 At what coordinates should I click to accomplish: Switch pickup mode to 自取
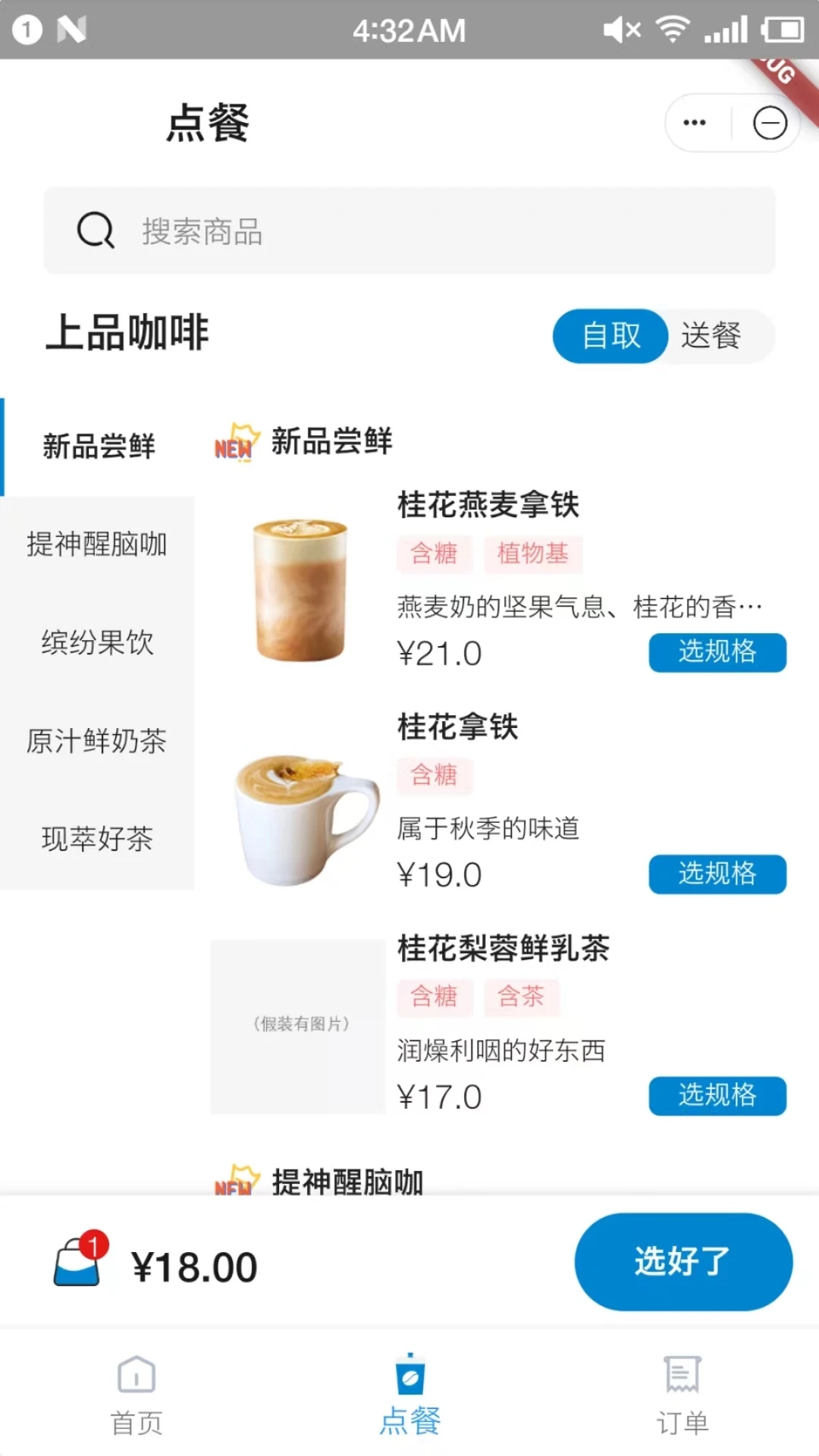(x=610, y=336)
